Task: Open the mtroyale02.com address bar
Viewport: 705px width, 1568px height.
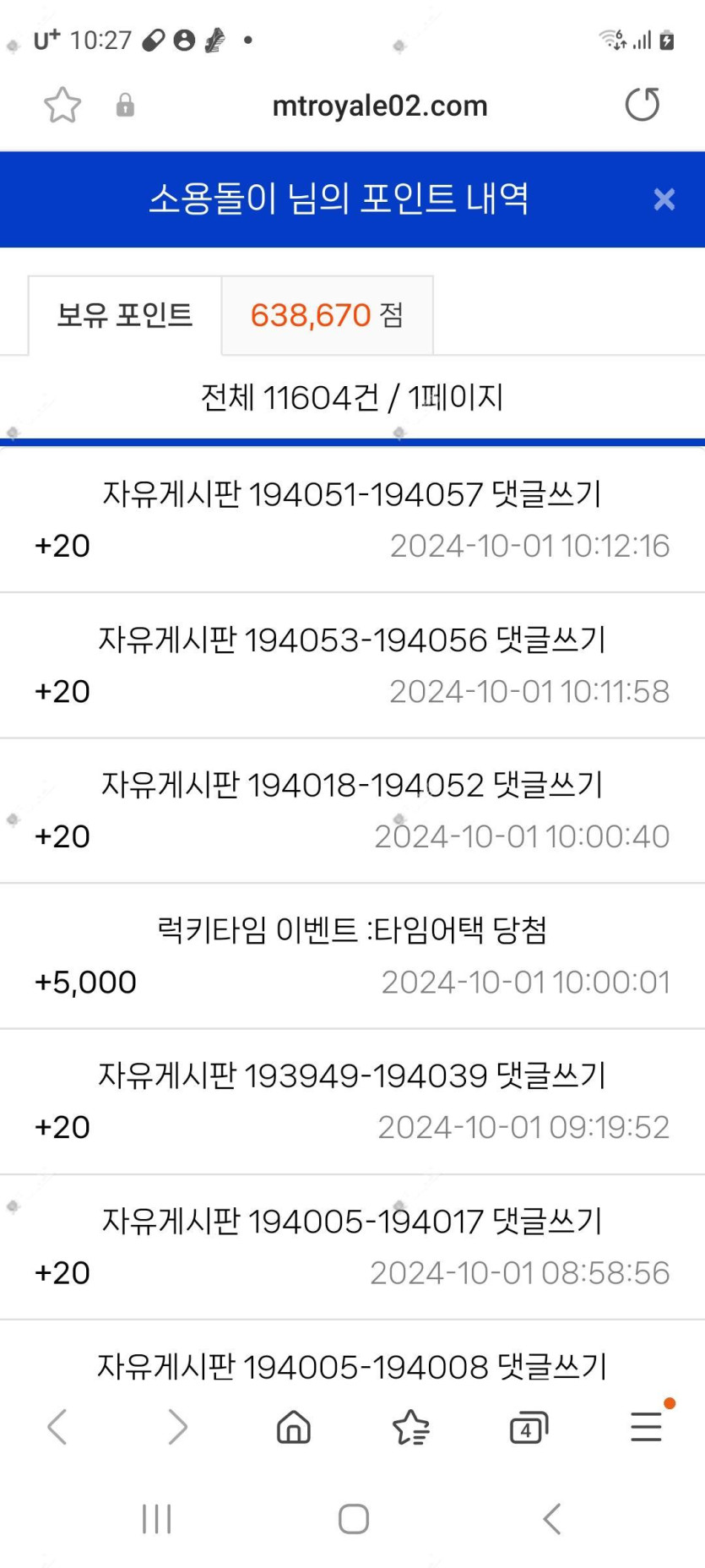Action: [x=379, y=106]
